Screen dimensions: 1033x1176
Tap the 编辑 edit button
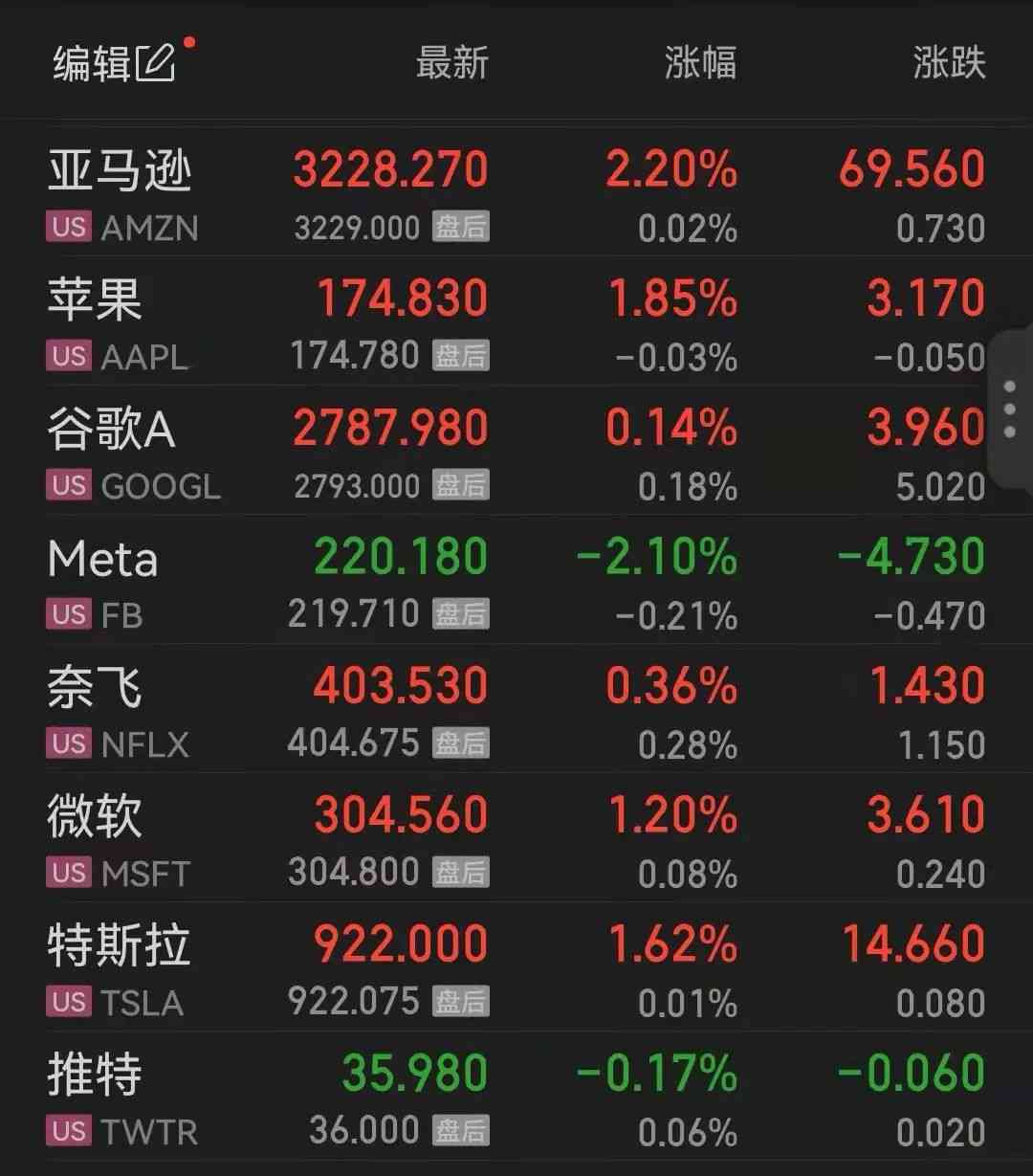(113, 64)
